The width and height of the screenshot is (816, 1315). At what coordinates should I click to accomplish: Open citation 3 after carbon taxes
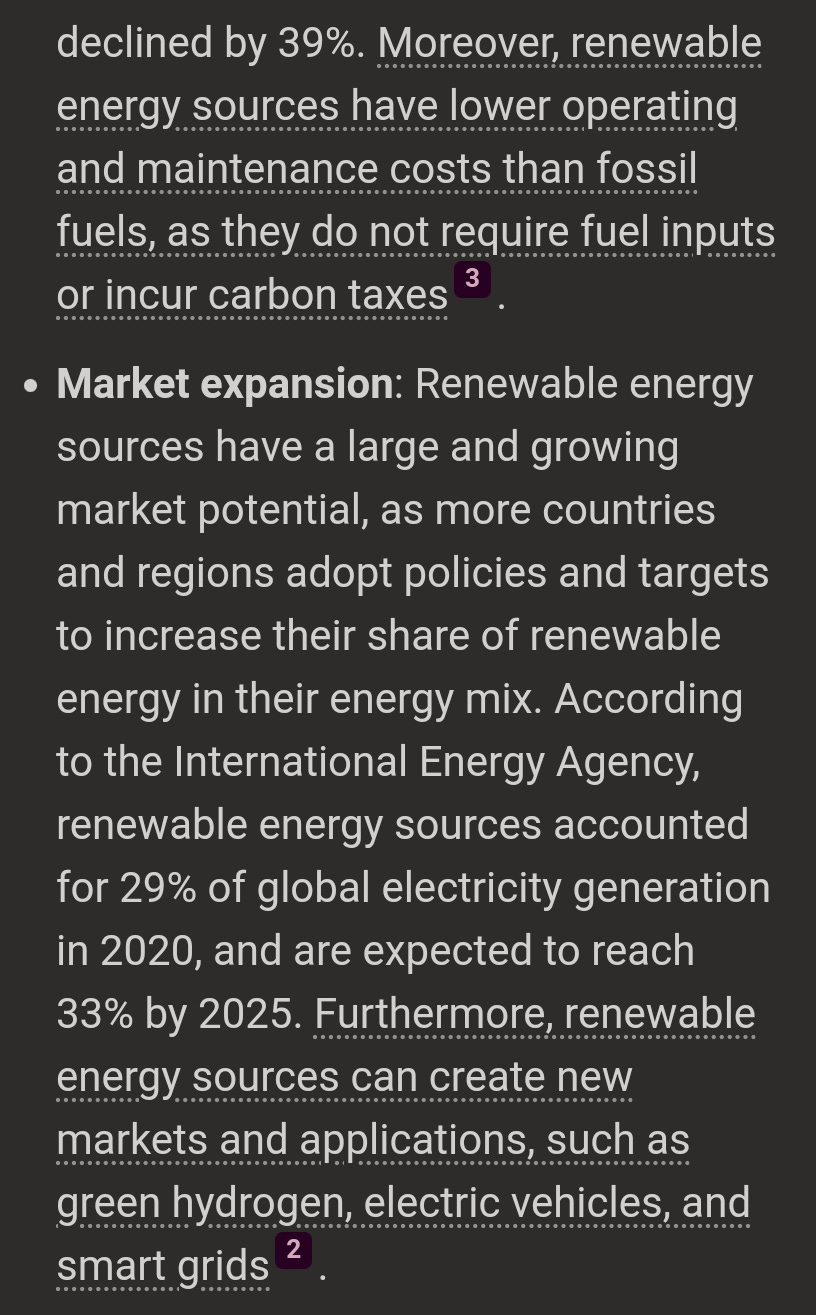tap(472, 280)
